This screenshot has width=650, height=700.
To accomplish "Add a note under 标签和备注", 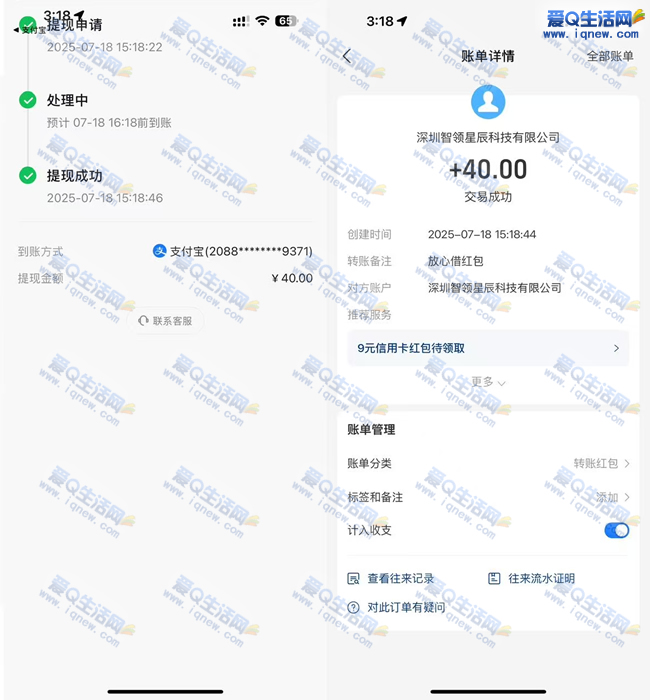I will (x=612, y=497).
